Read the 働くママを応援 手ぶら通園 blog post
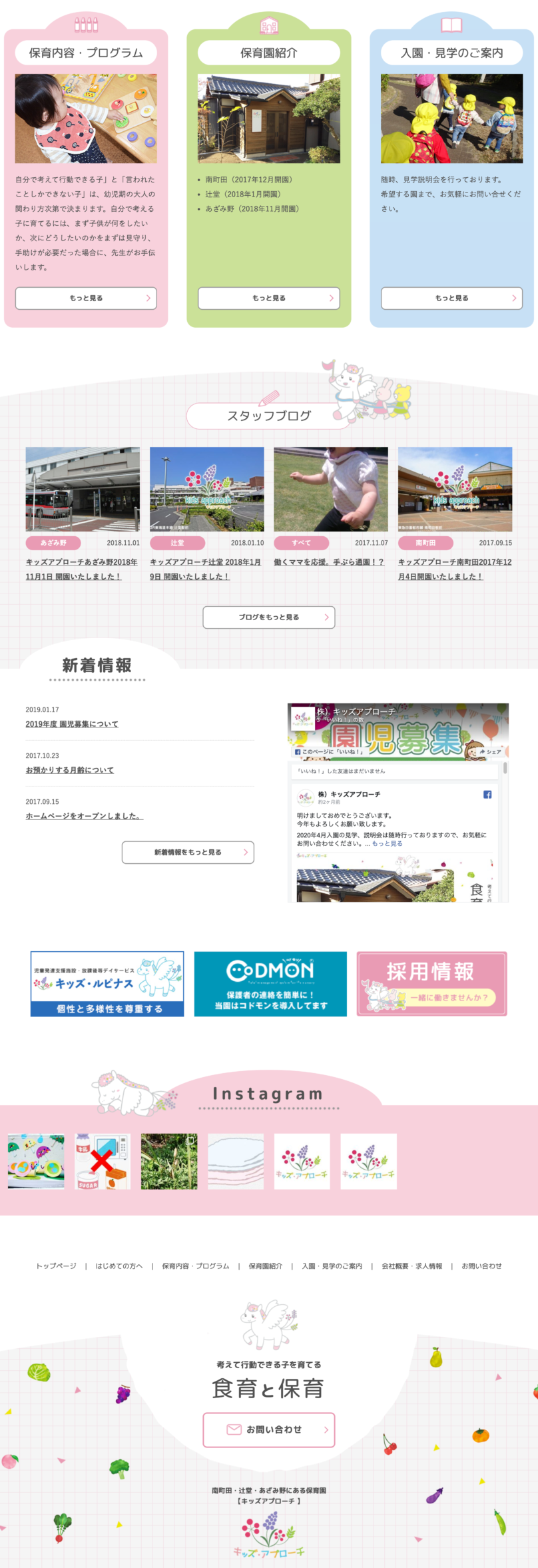 [329, 562]
